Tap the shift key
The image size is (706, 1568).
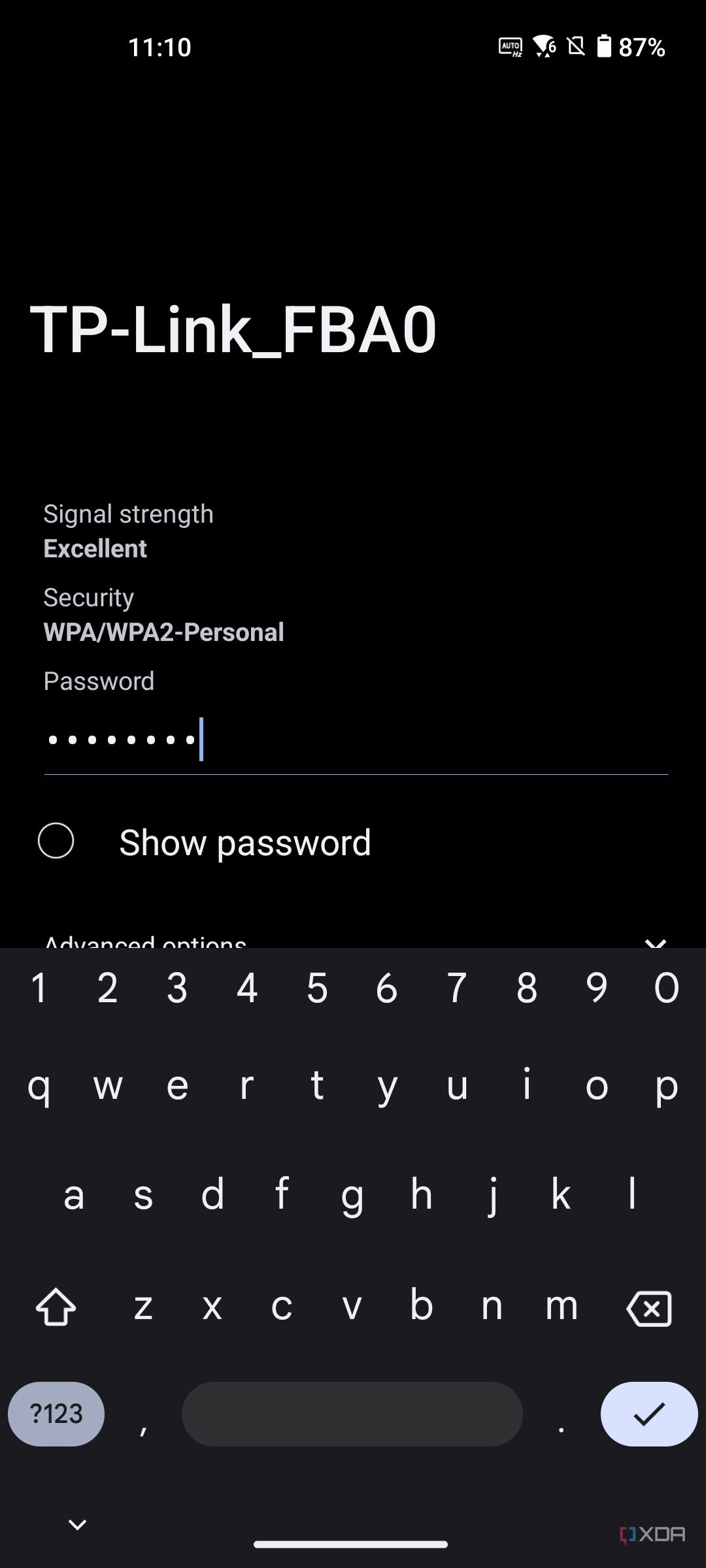pos(56,1307)
